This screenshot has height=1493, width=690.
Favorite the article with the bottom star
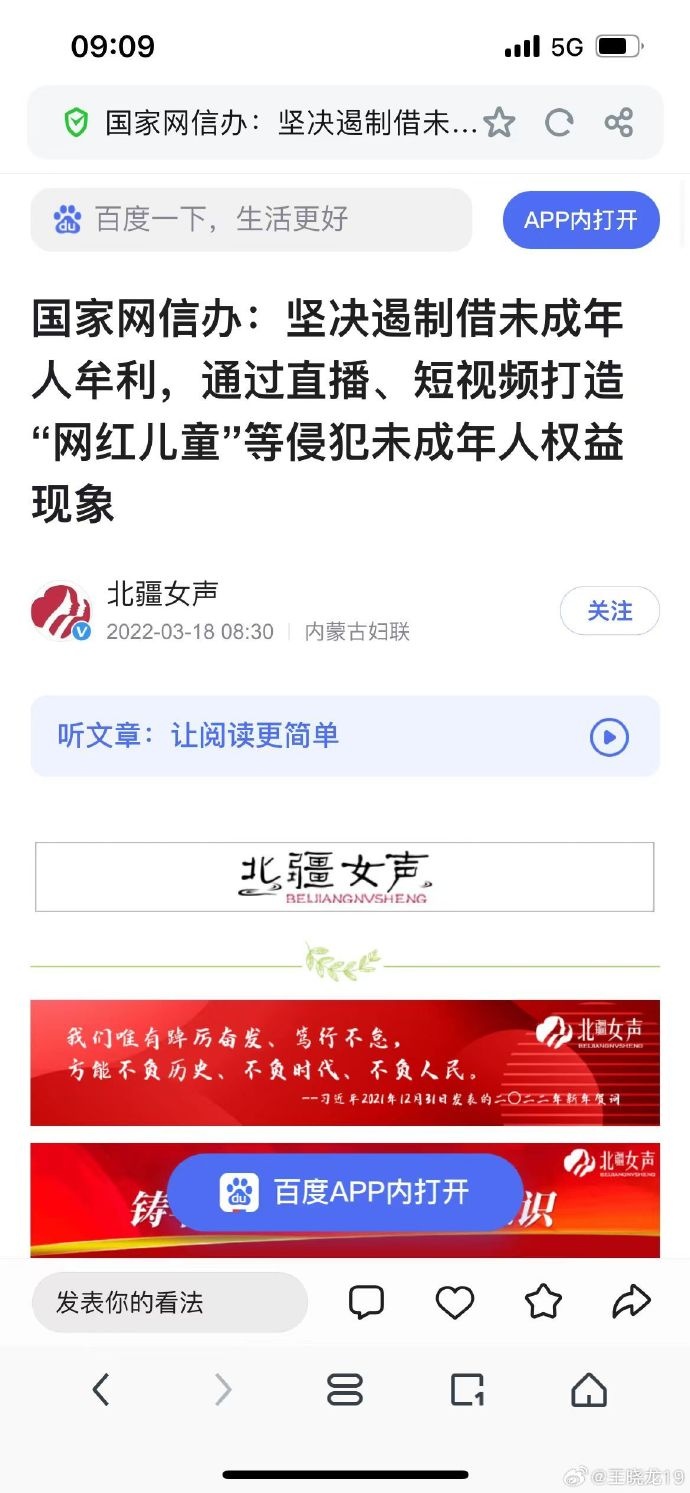coord(543,1302)
